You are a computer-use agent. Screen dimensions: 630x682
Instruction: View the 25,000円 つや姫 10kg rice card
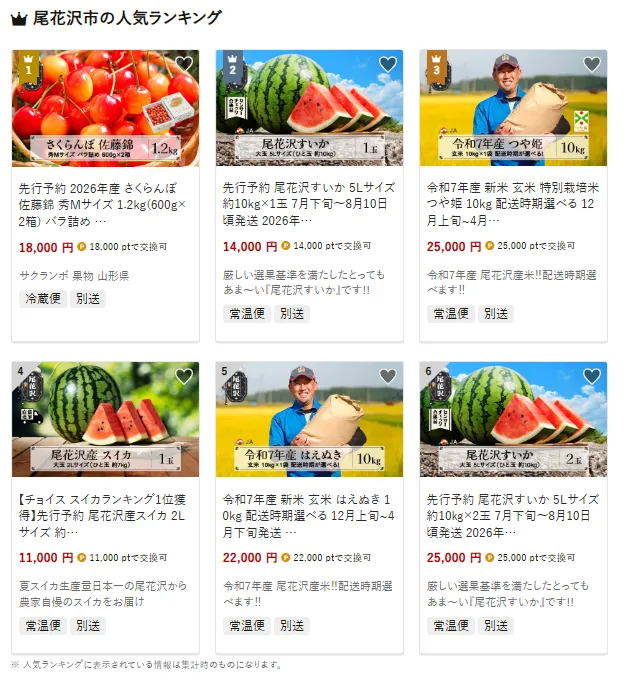(x=513, y=196)
